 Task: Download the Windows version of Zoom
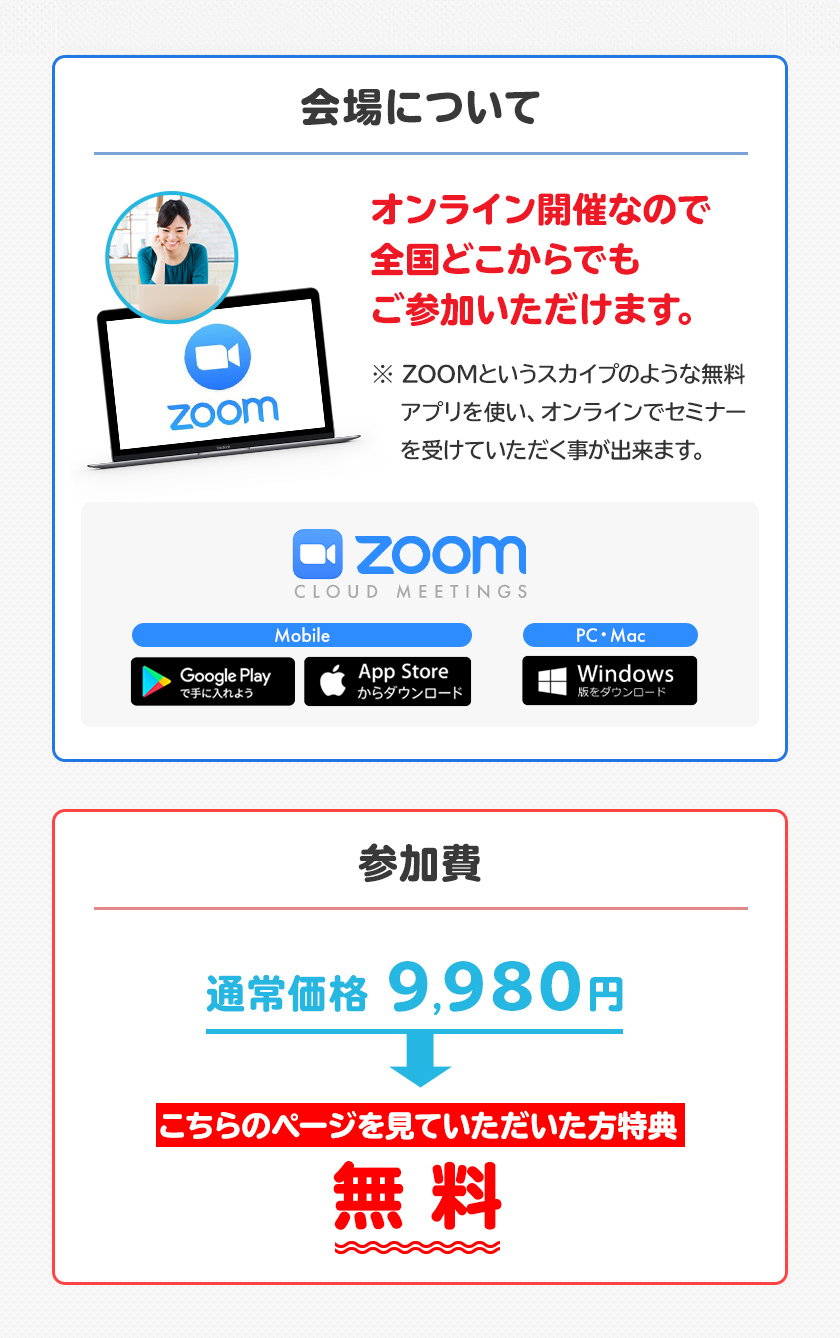(x=609, y=681)
